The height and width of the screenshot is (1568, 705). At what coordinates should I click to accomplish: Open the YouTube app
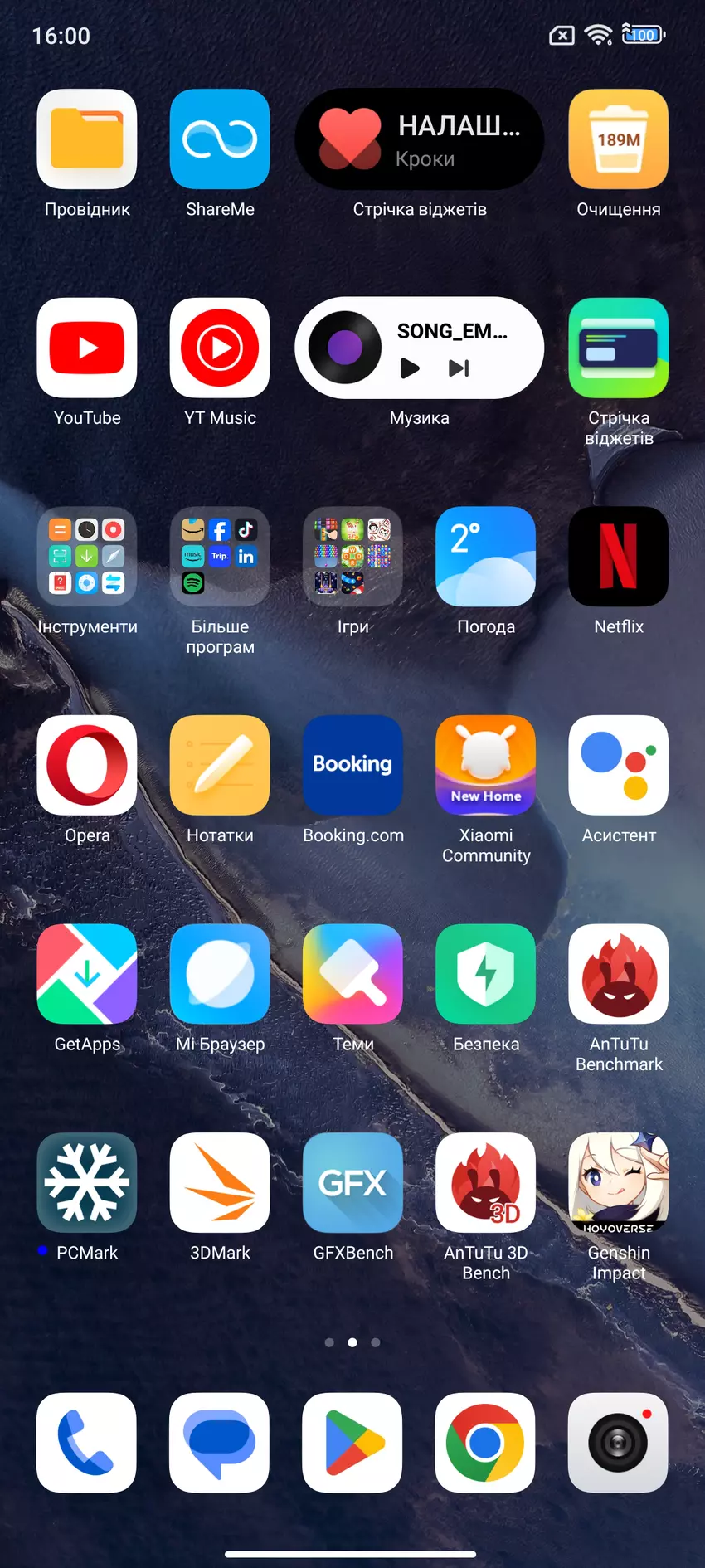coord(87,348)
